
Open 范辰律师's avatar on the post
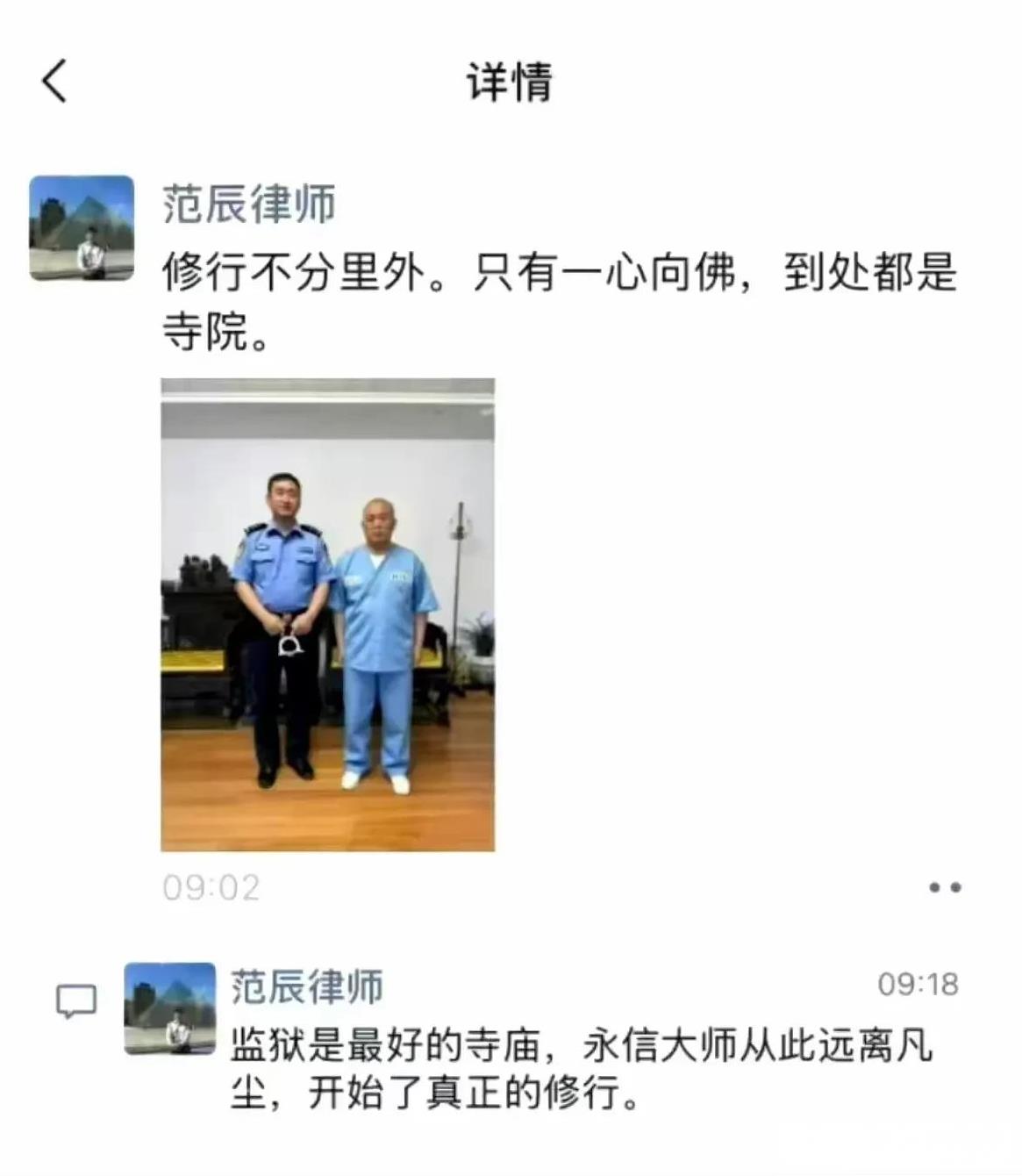[82, 228]
